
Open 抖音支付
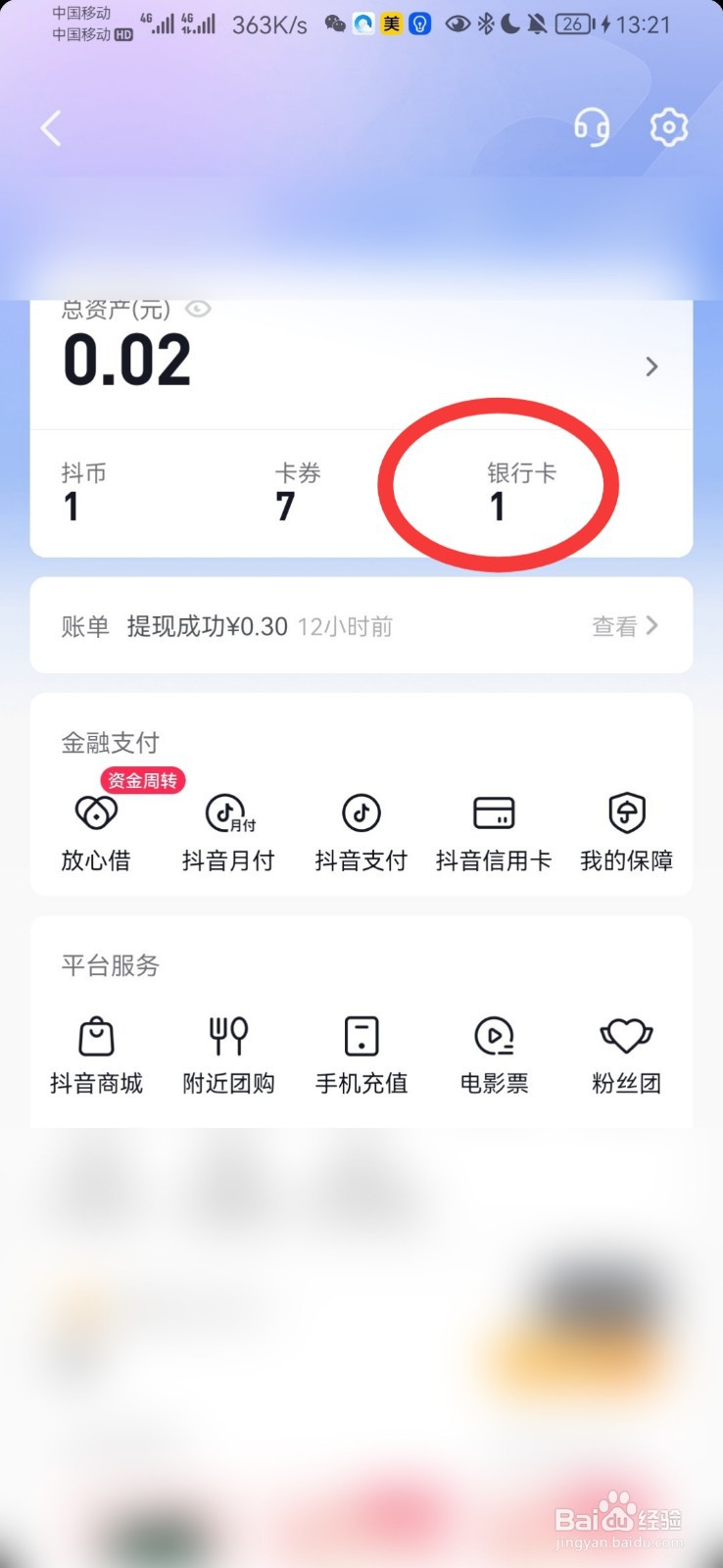click(x=361, y=833)
